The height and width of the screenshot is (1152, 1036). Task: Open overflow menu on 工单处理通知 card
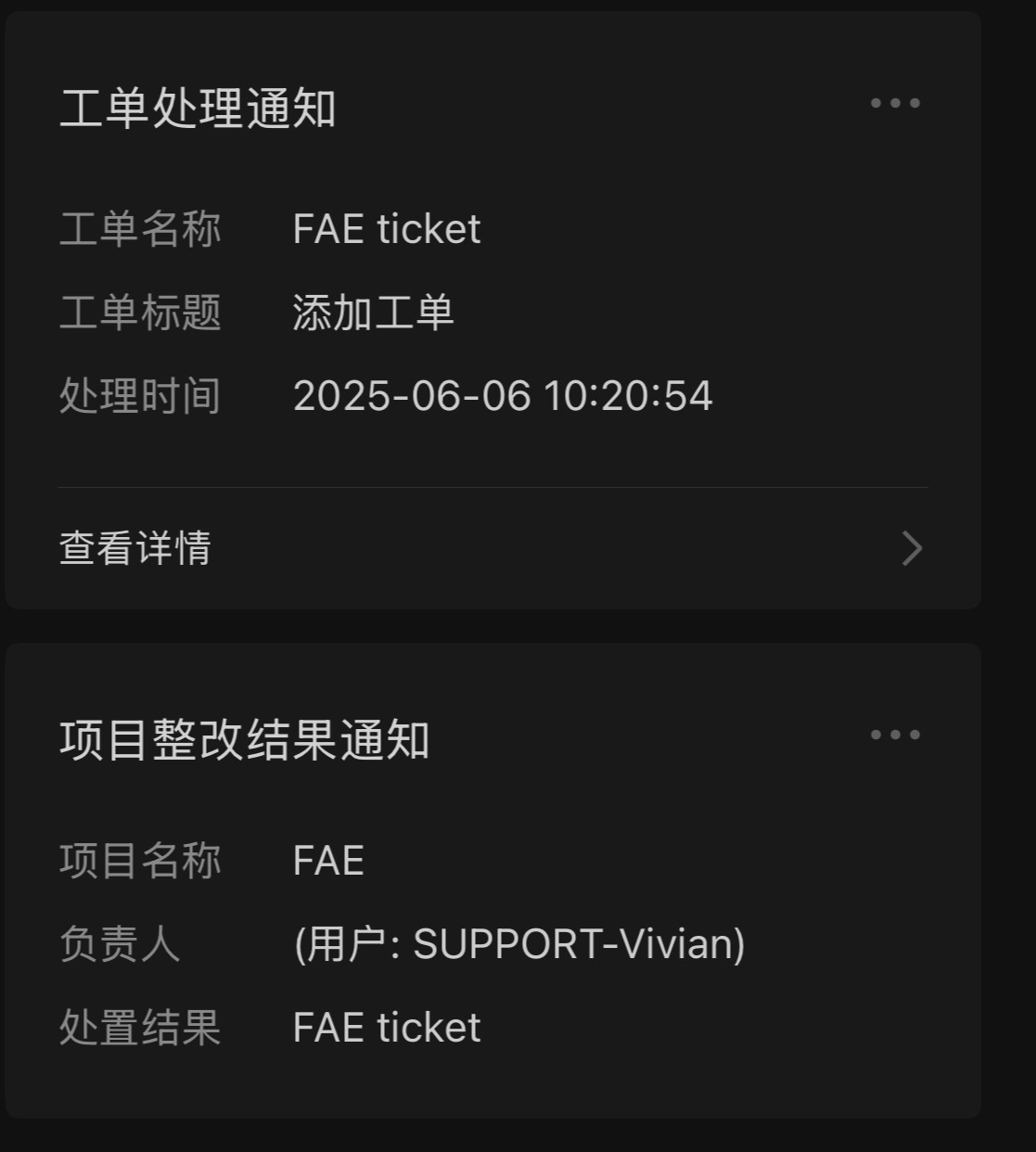[895, 103]
